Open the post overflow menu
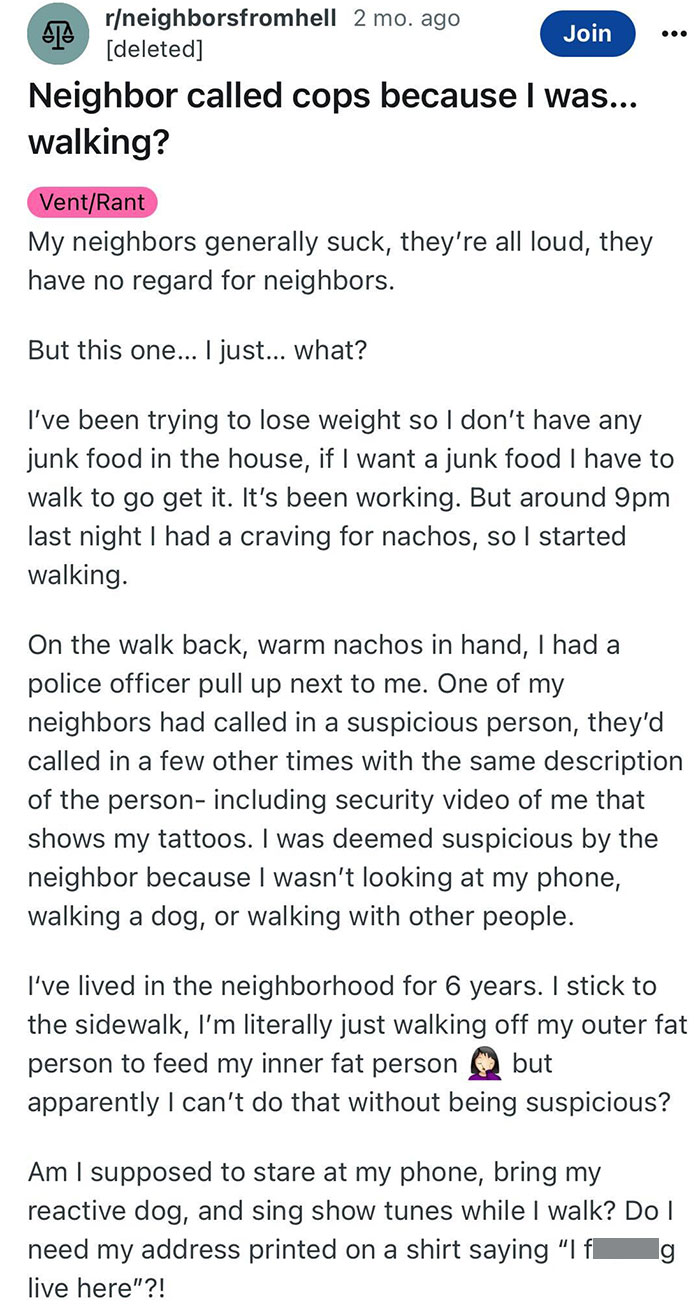Image resolution: width=700 pixels, height=1309 pixels. click(675, 32)
